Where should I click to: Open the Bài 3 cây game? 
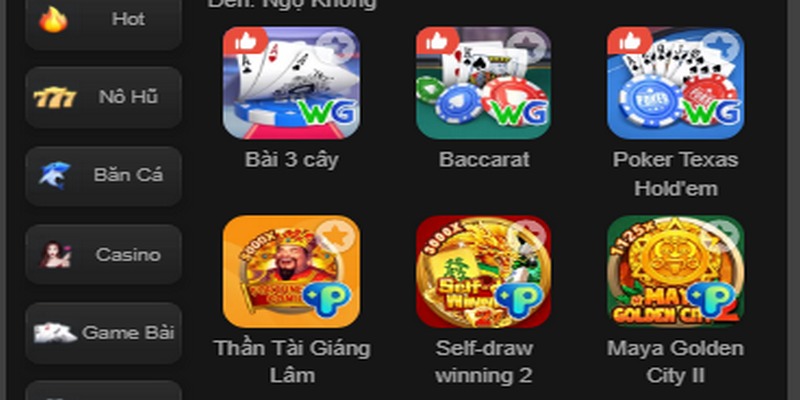tap(290, 85)
